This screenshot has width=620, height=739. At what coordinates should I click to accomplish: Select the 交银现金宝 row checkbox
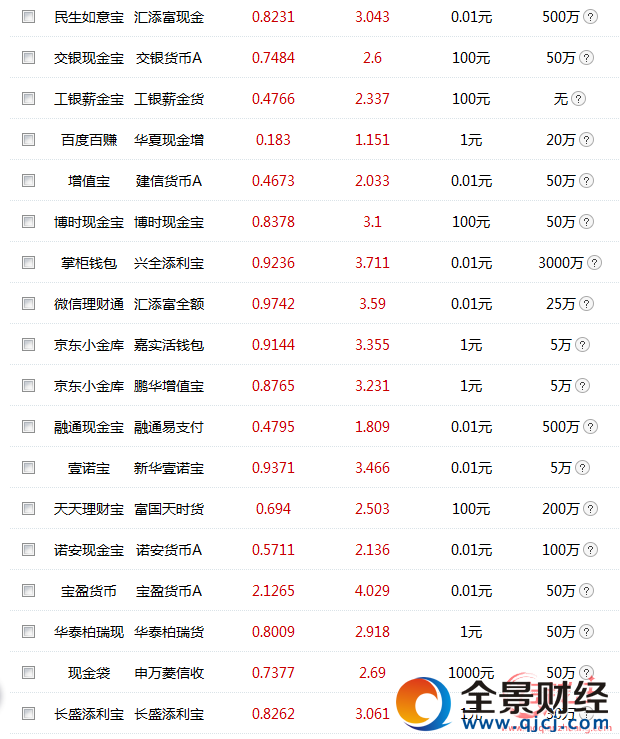(x=28, y=58)
